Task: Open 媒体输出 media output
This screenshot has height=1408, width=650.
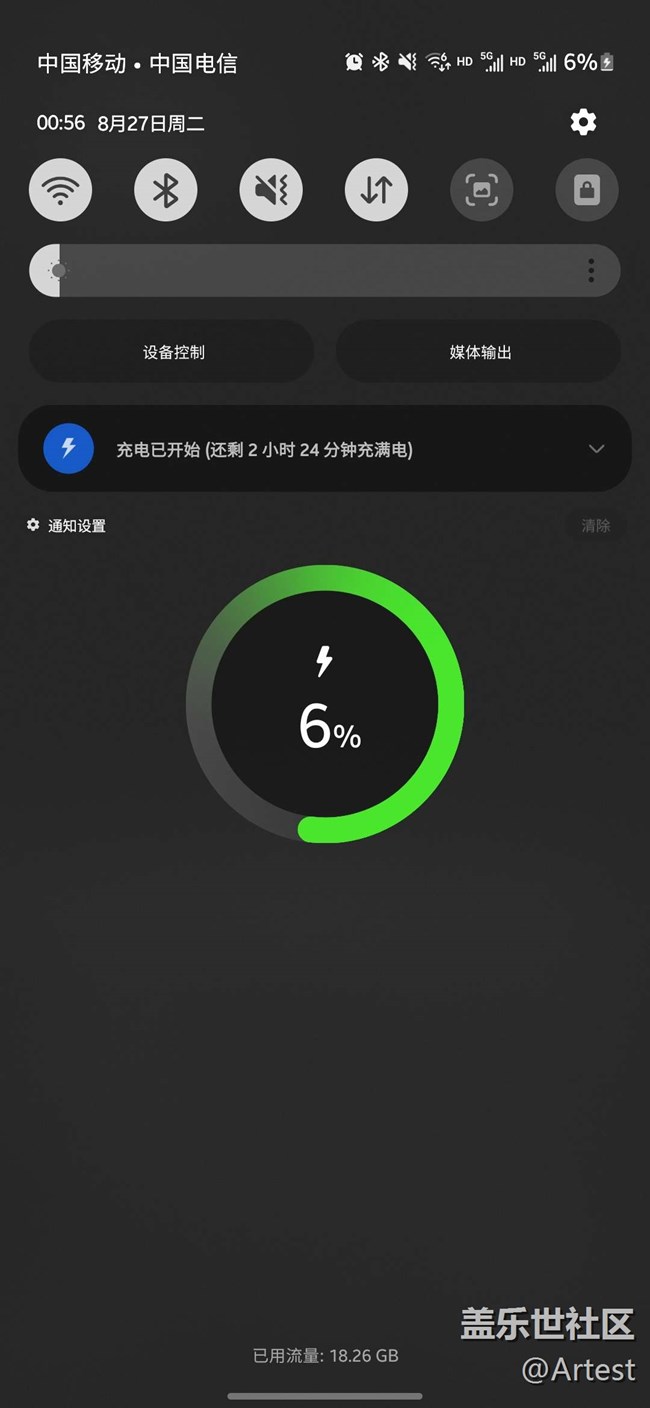Action: (479, 352)
